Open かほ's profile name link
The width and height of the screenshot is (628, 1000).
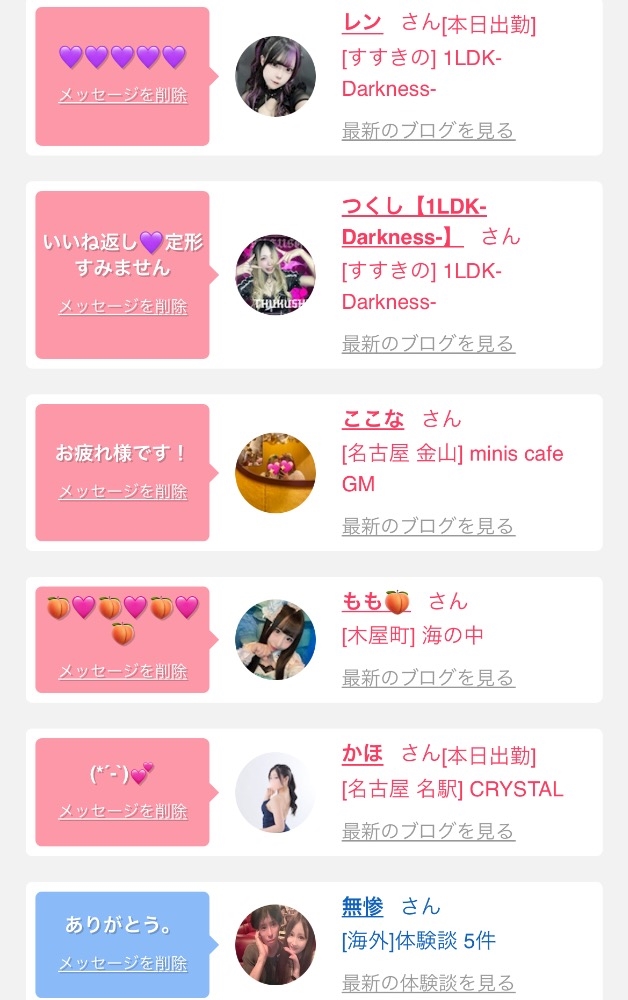tap(362, 754)
